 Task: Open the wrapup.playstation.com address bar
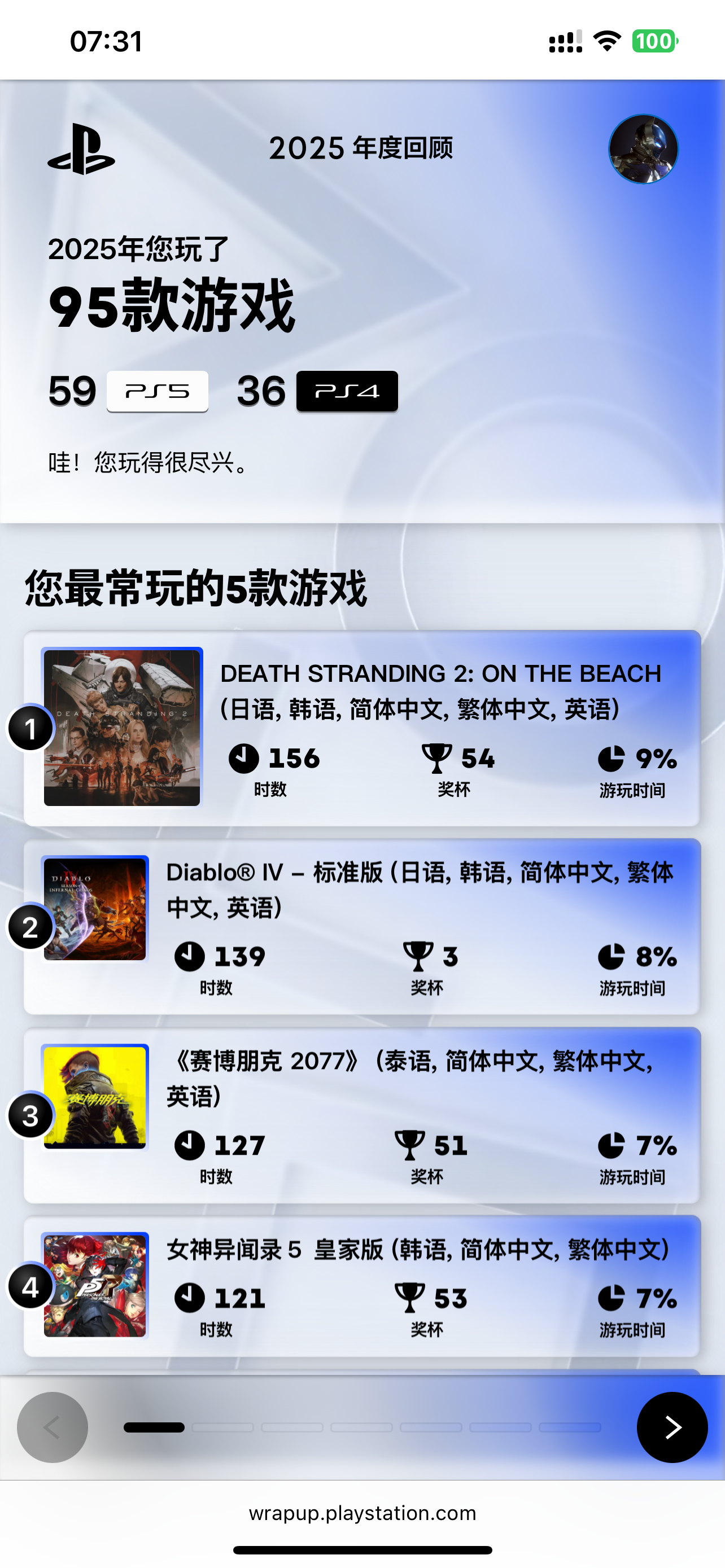coord(362,1513)
